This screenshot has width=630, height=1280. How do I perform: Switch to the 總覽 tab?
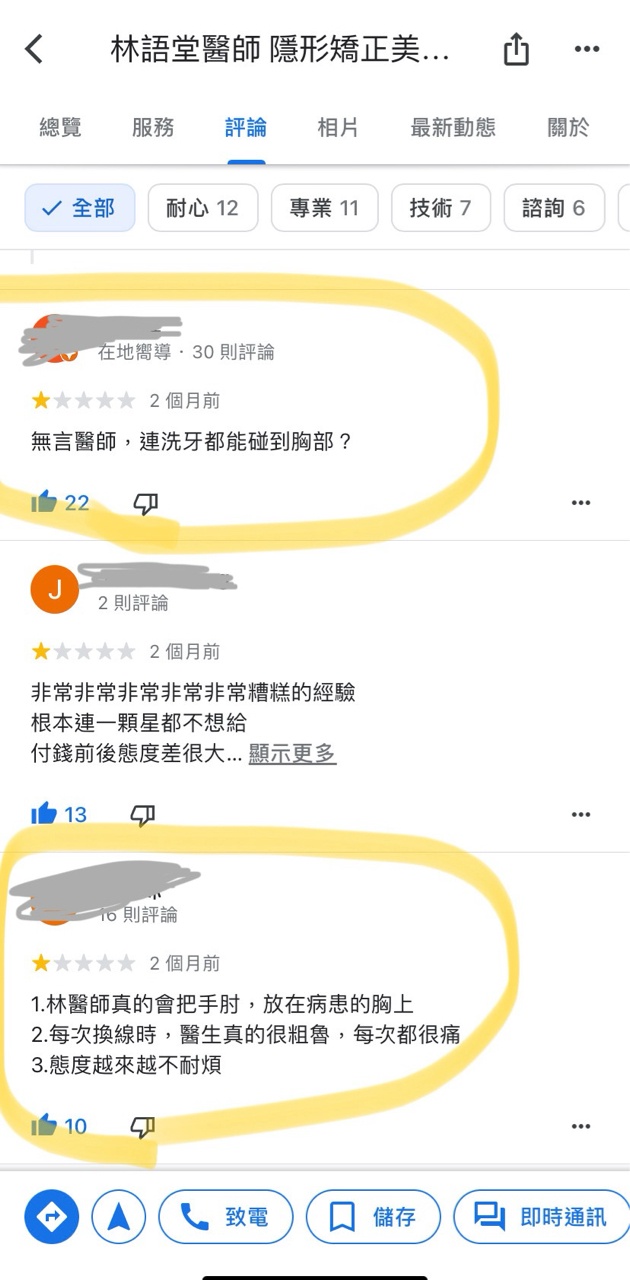[x=60, y=127]
